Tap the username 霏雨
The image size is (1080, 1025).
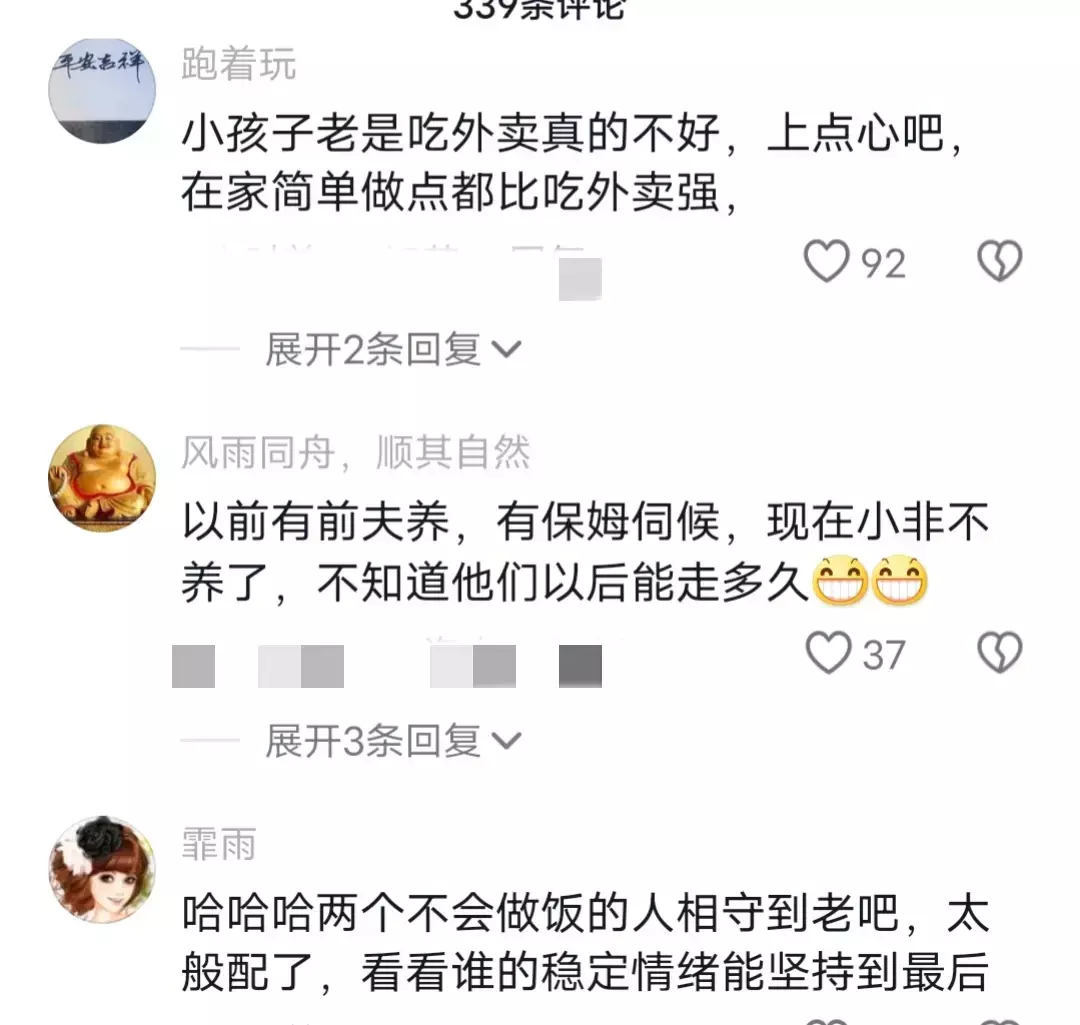point(219,845)
